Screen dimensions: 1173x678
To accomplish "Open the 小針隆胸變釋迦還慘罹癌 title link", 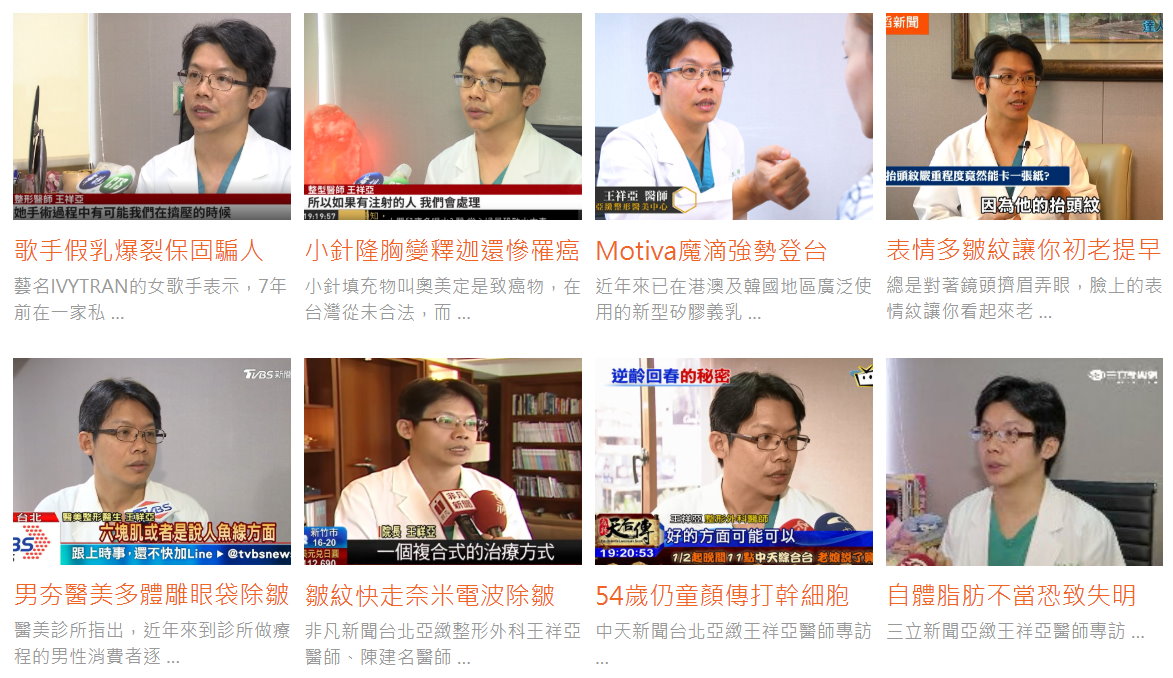I will [x=442, y=250].
